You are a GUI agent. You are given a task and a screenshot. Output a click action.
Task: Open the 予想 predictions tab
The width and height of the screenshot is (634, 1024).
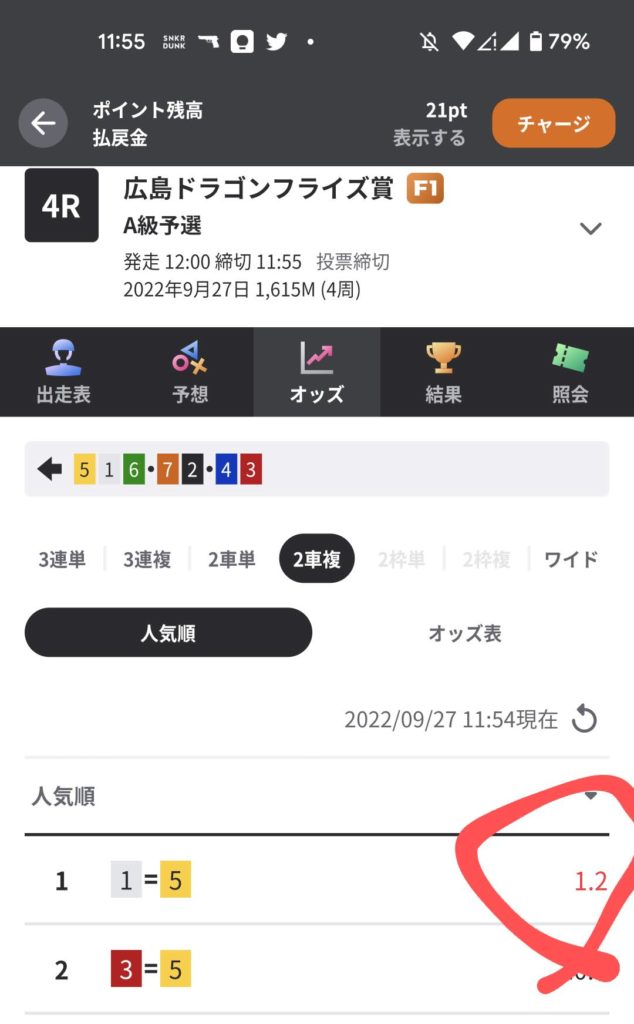190,373
